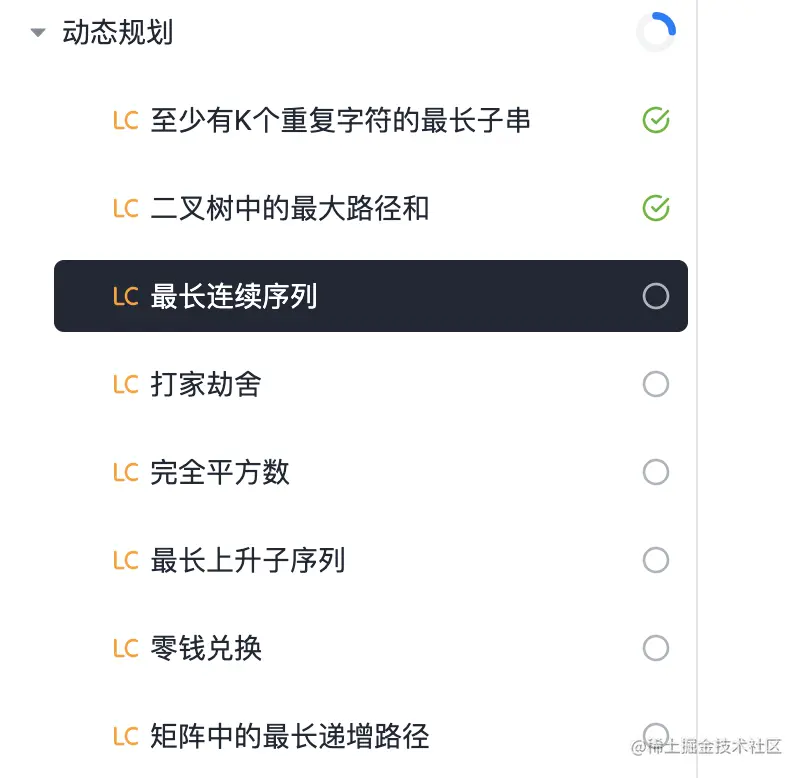Viewport: 804px width, 778px height.
Task: Open 至少有K个重复字符的最长子串 problem
Action: [x=340, y=121]
